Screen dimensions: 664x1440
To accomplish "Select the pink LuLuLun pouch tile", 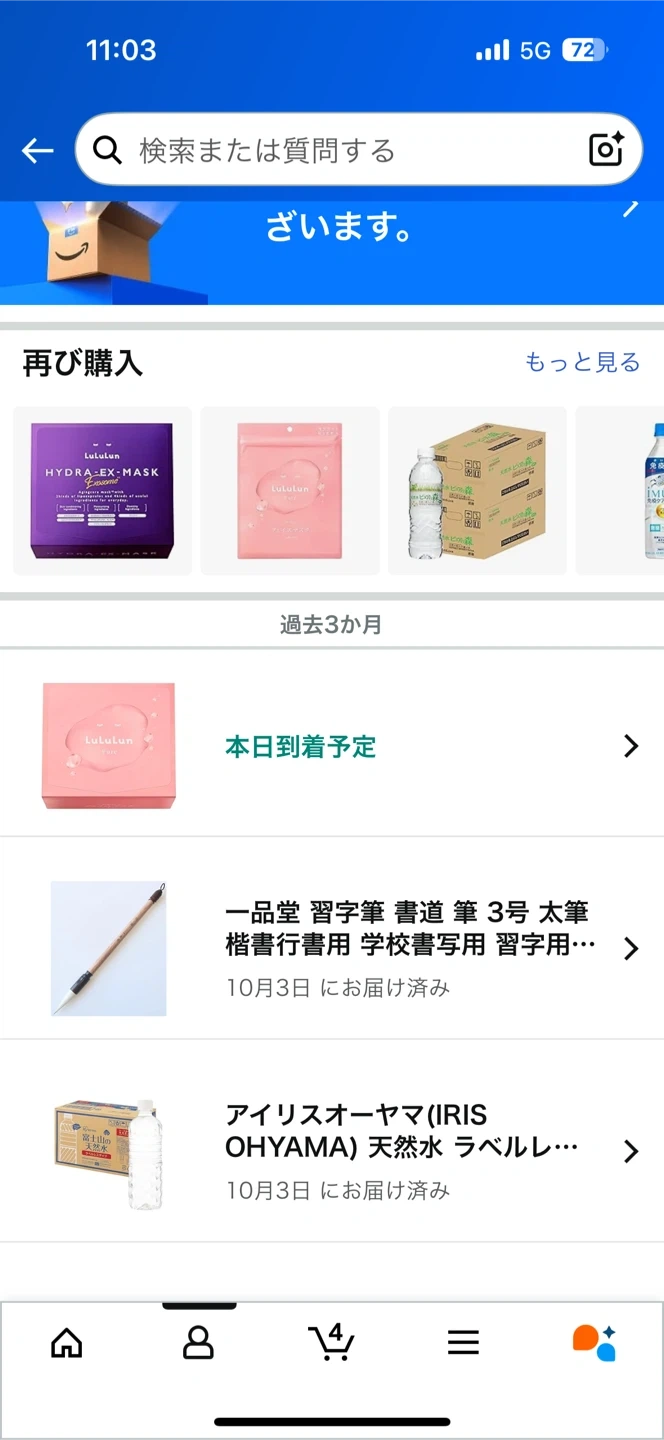I will click(x=290, y=490).
